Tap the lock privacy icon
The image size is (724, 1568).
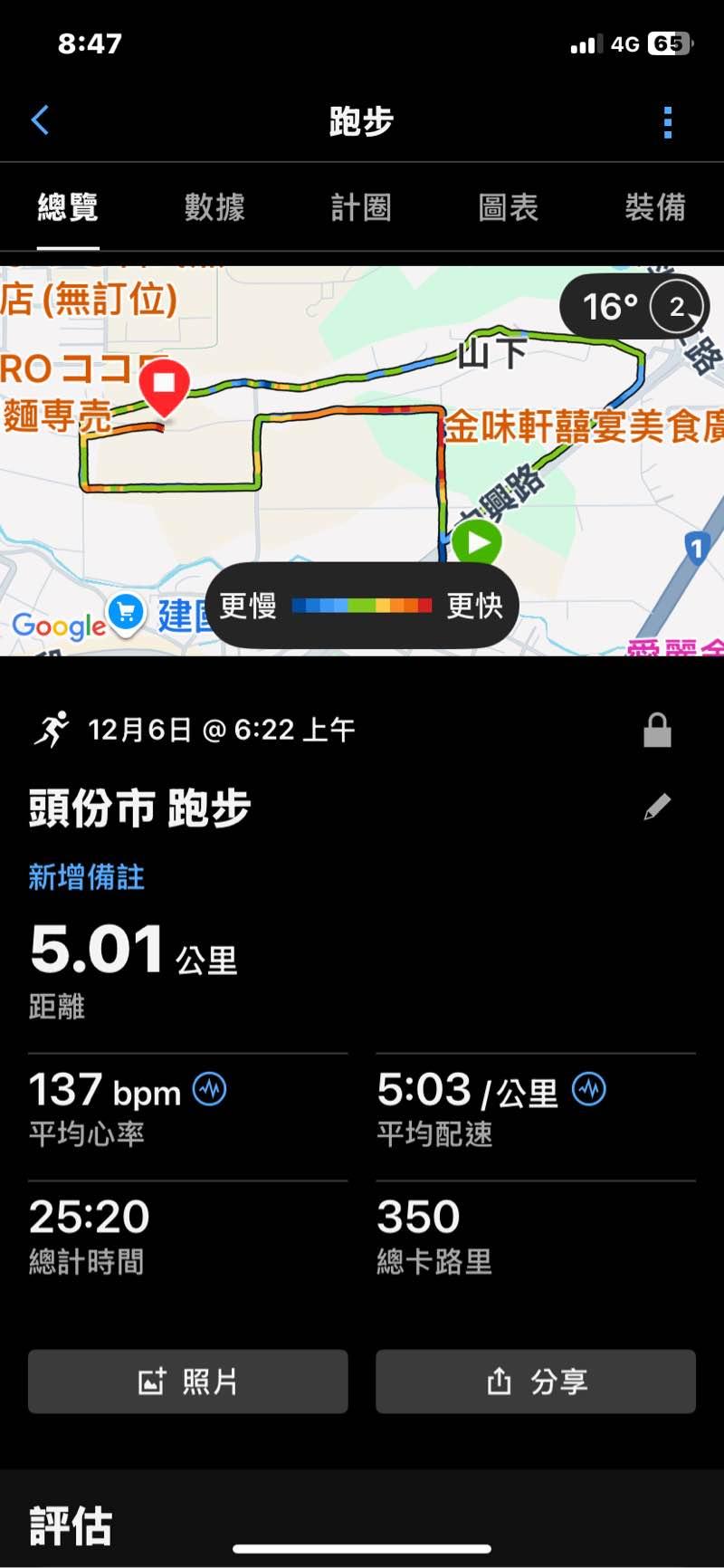pyautogui.click(x=657, y=730)
